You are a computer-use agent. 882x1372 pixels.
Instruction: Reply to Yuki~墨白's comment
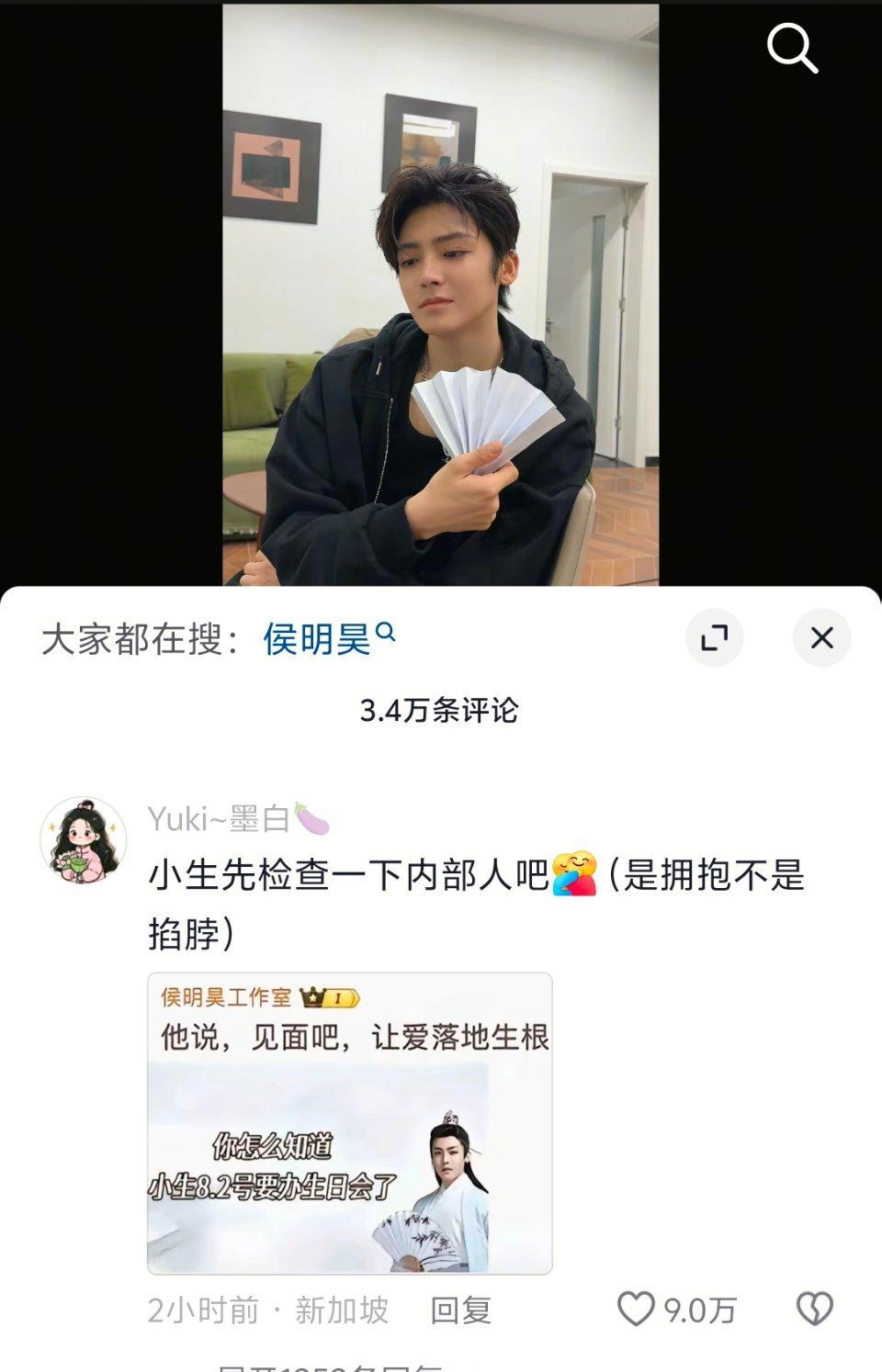[460, 1310]
